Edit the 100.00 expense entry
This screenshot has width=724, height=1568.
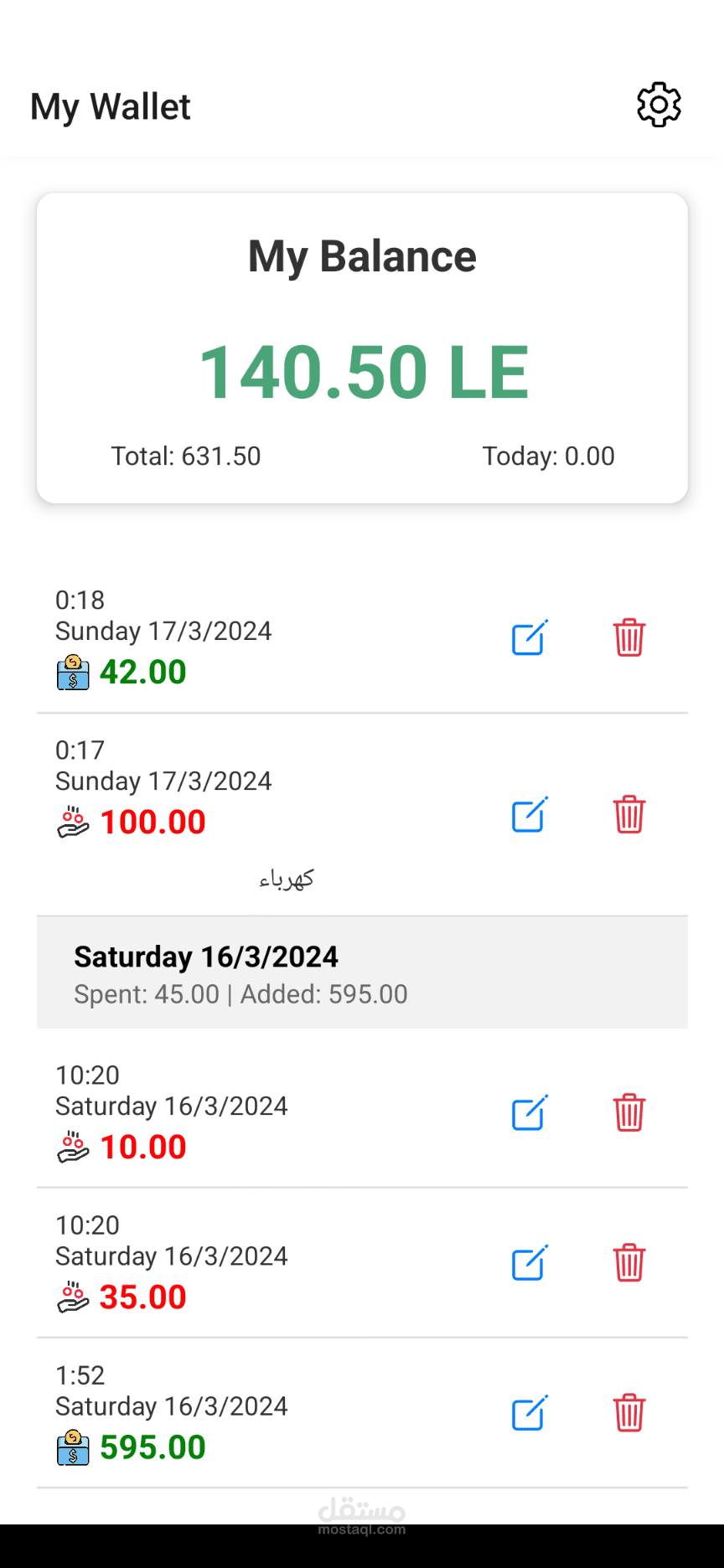(x=530, y=815)
